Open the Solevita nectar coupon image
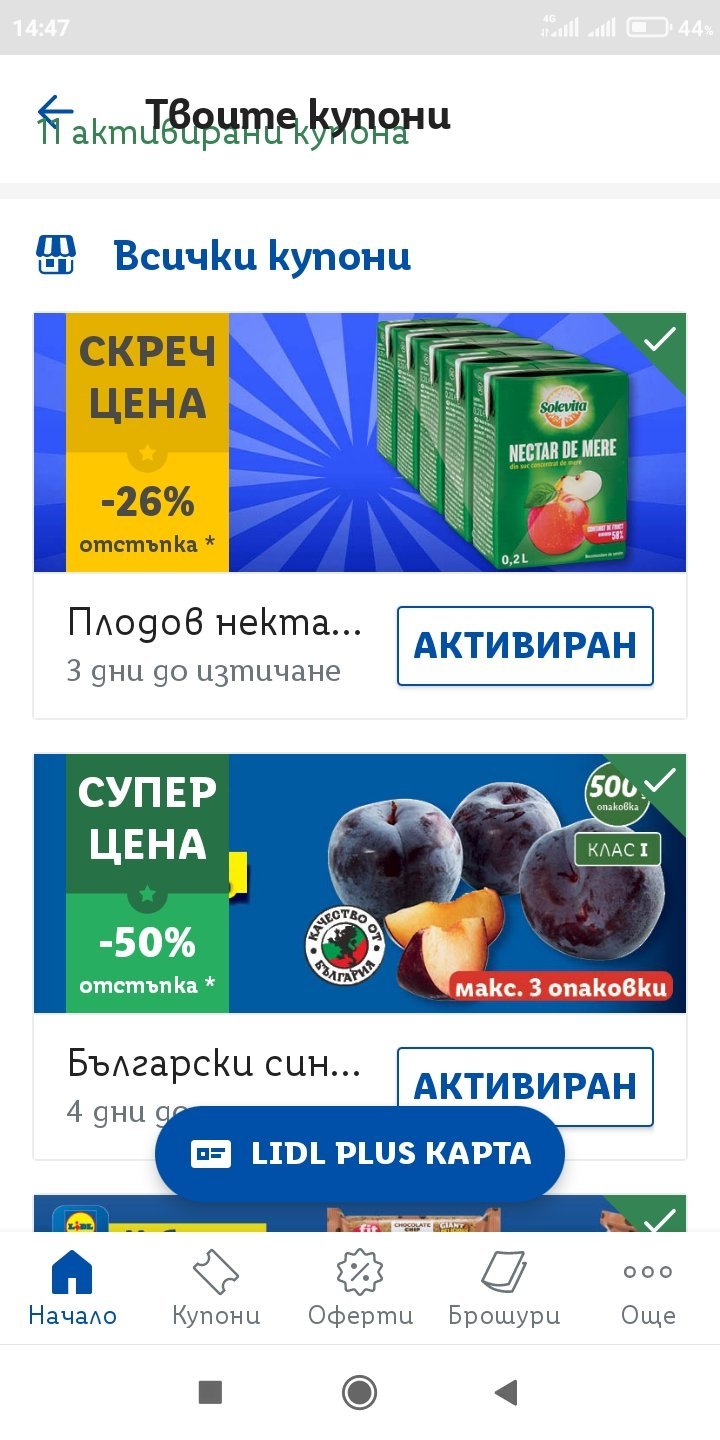This screenshot has width=720, height=1440. pos(360,442)
